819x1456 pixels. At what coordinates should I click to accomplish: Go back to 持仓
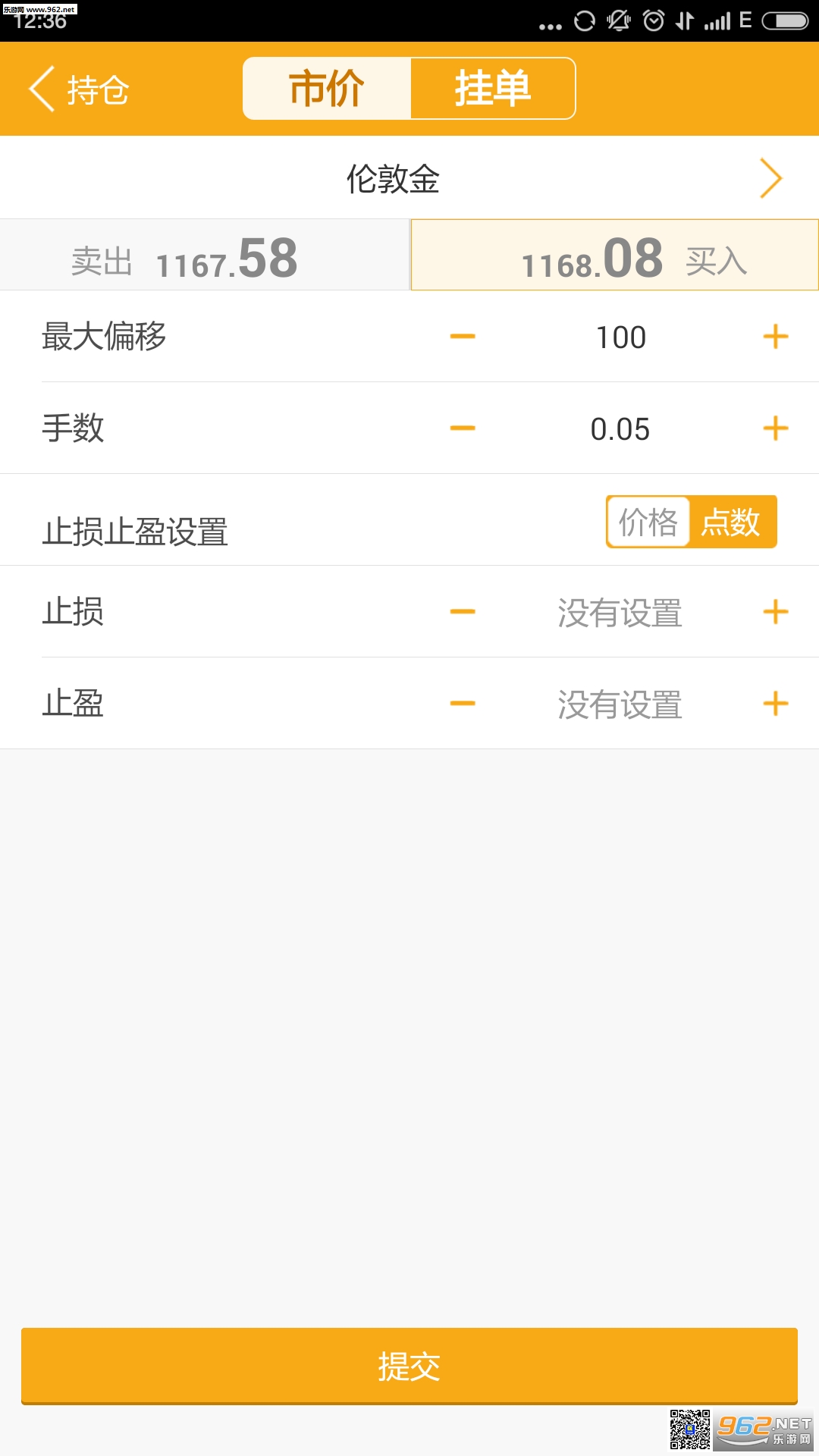pos(80,89)
